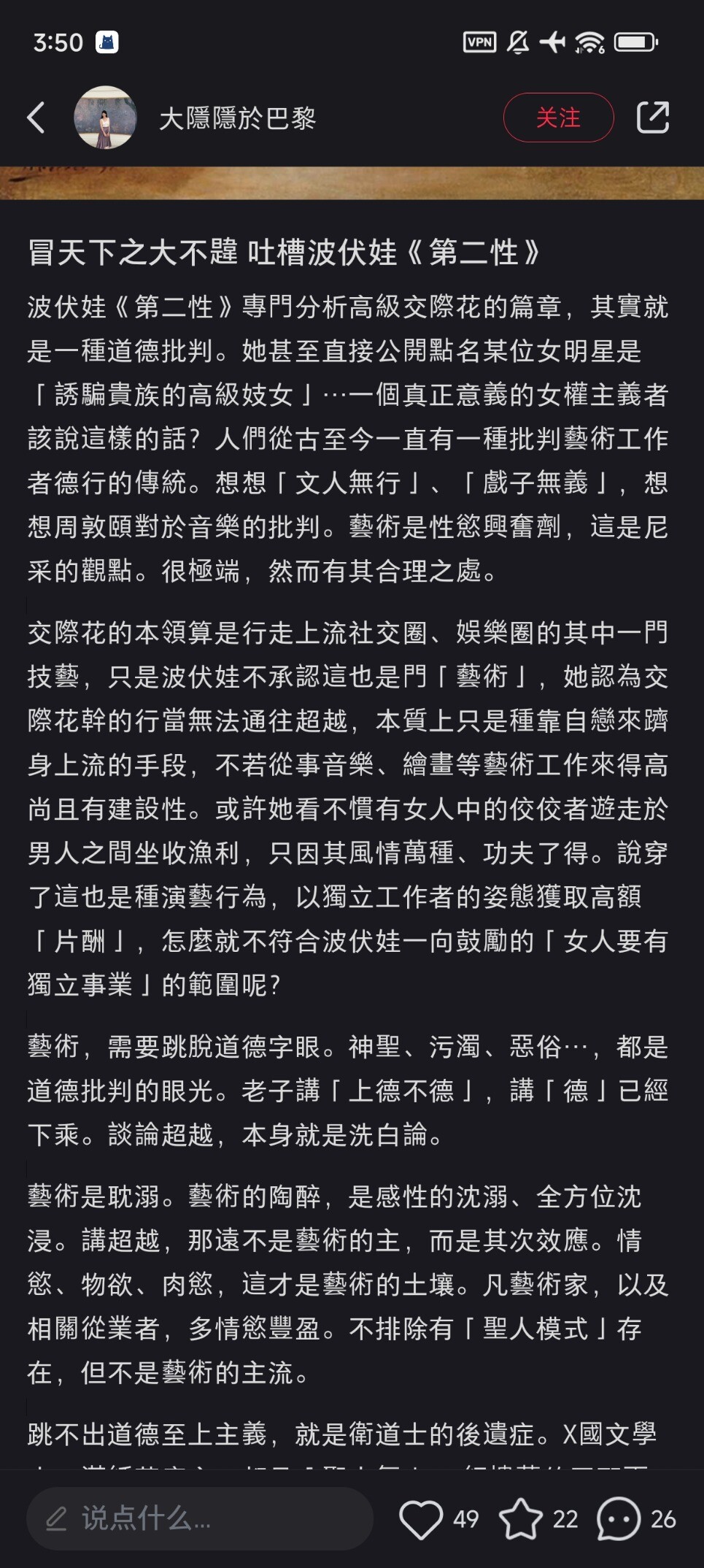The height and width of the screenshot is (1568, 704).
Task: Tap the 说点什么 comment input field
Action: [x=199, y=1519]
